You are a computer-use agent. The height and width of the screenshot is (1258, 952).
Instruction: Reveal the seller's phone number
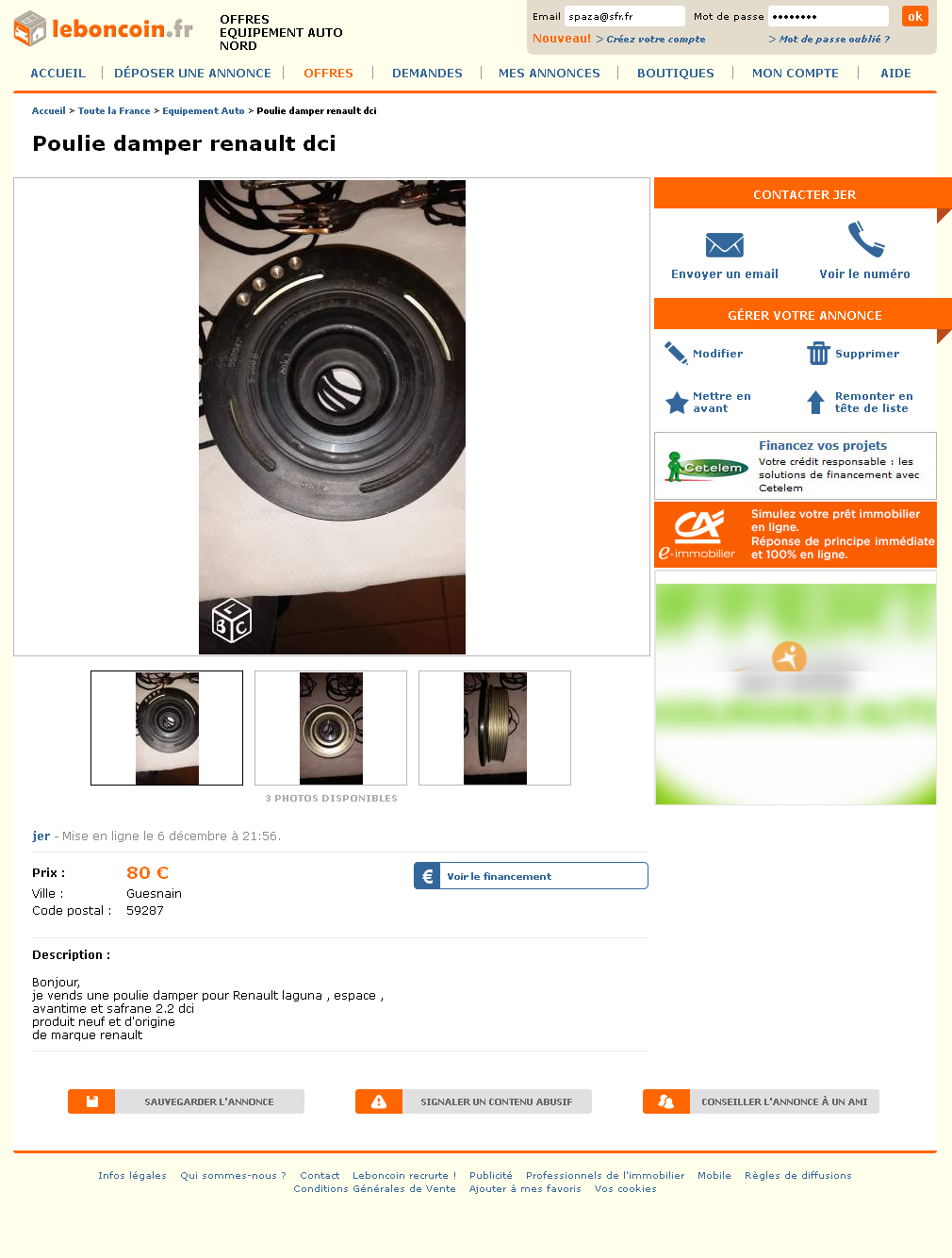pos(864,257)
